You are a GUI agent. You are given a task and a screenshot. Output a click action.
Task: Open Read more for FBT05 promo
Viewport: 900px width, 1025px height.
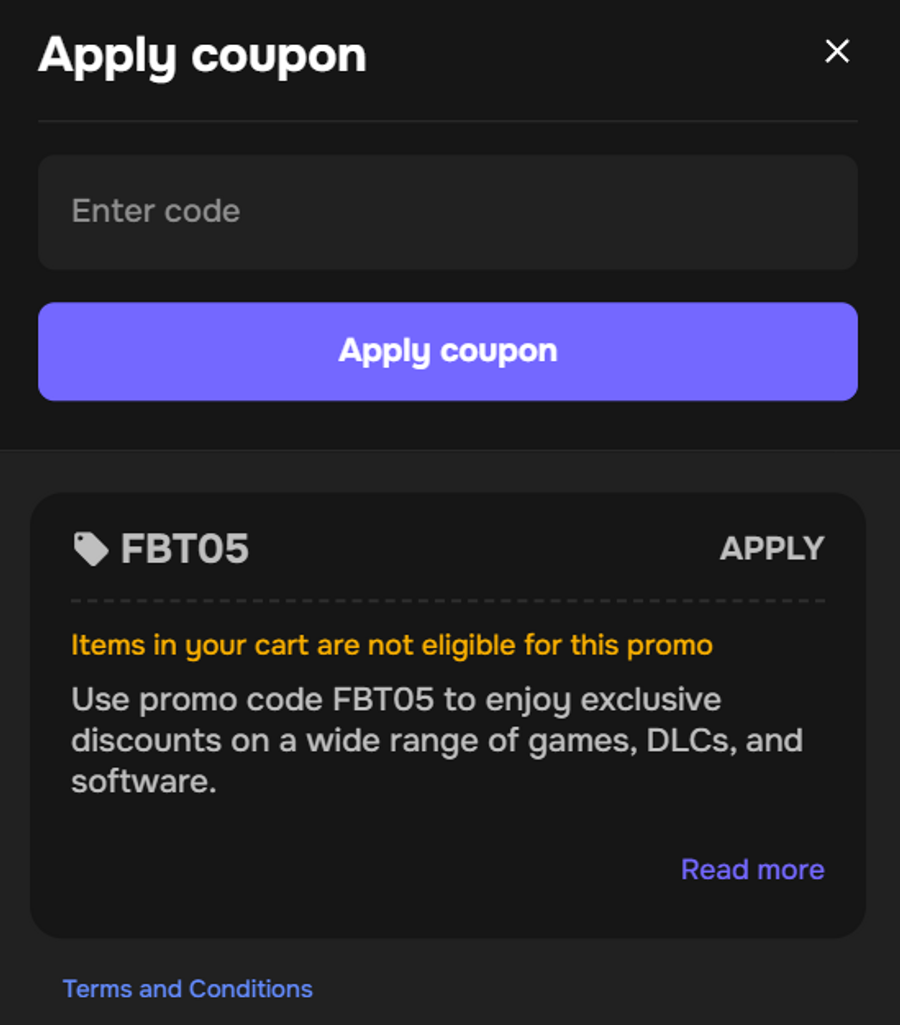[x=752, y=869]
